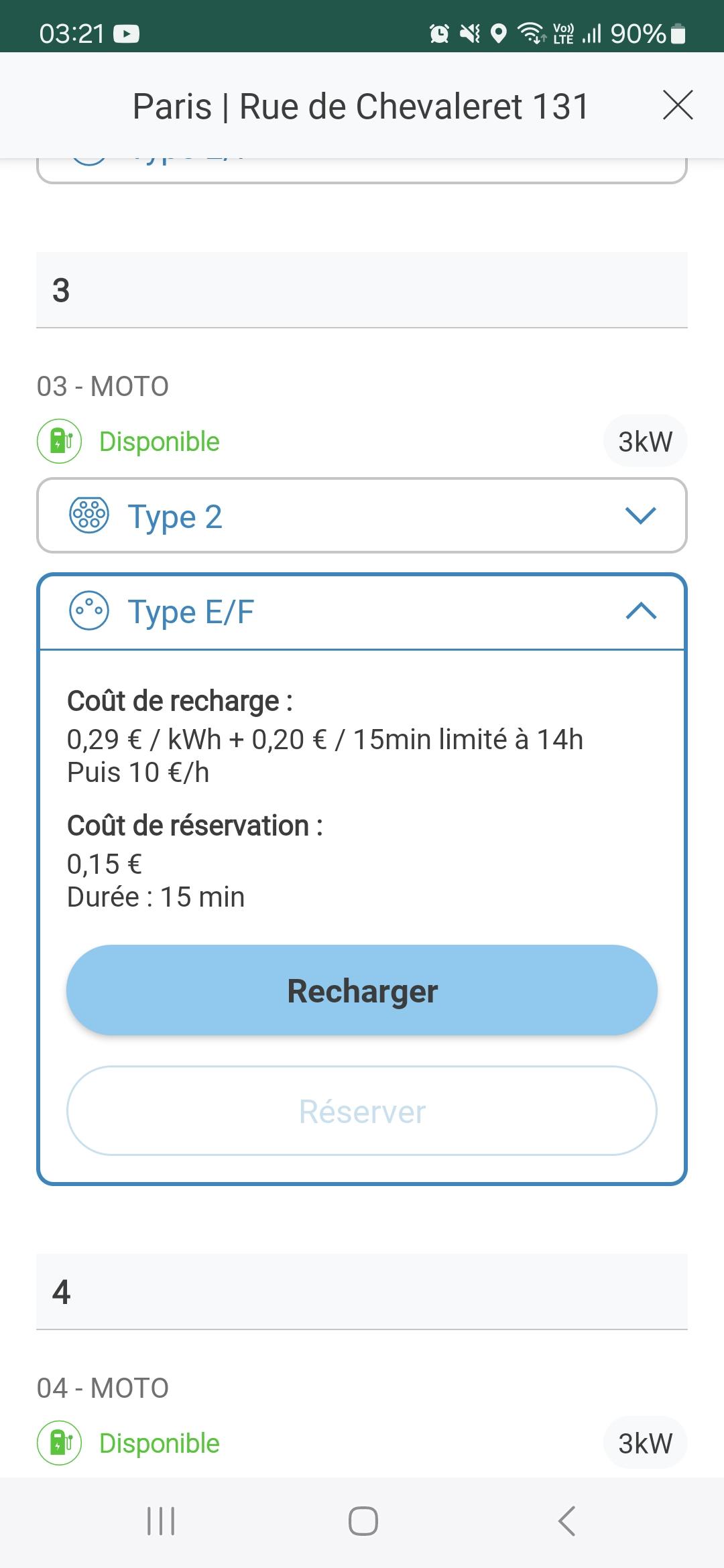Go back using the system back button

click(x=566, y=1520)
